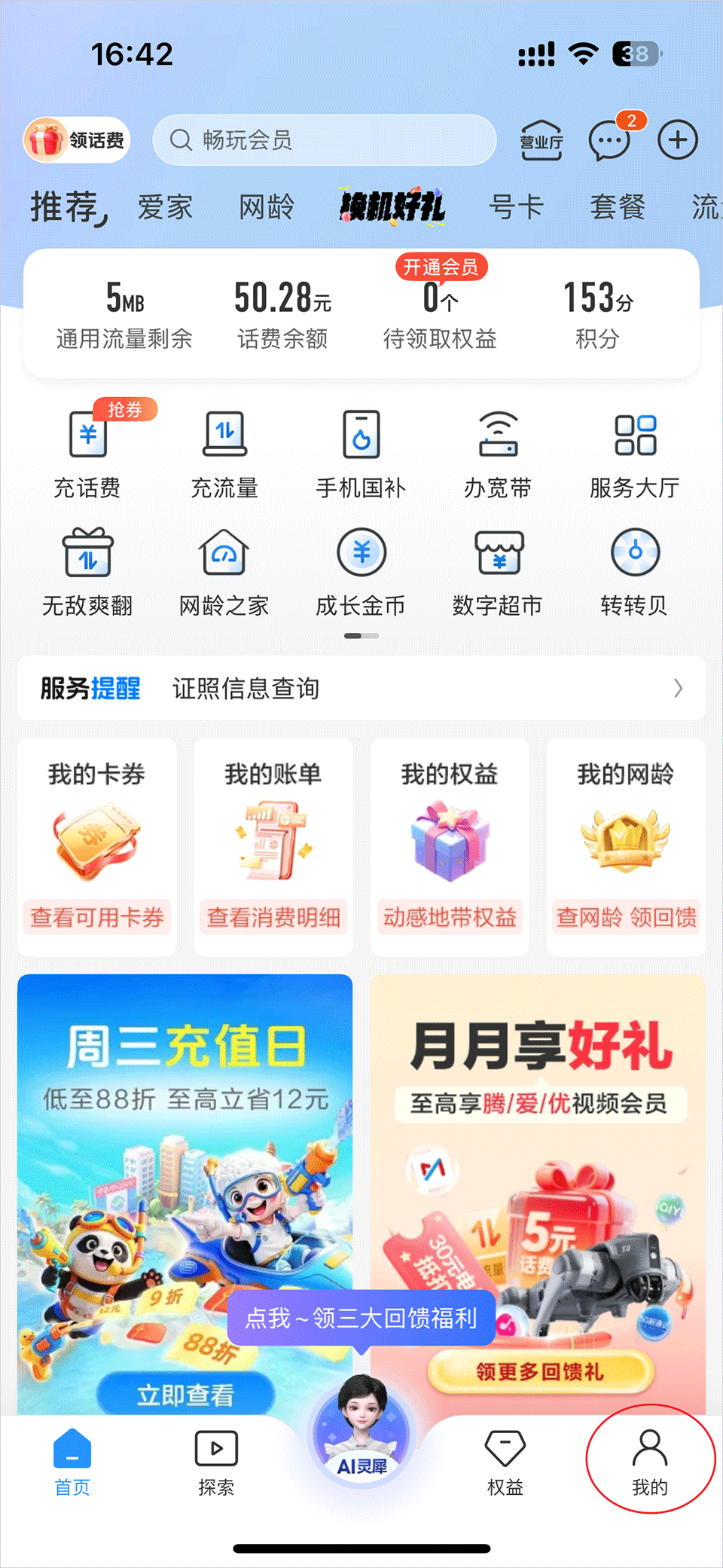Open the 服务提醒 证照信息查询 row

[x=361, y=688]
